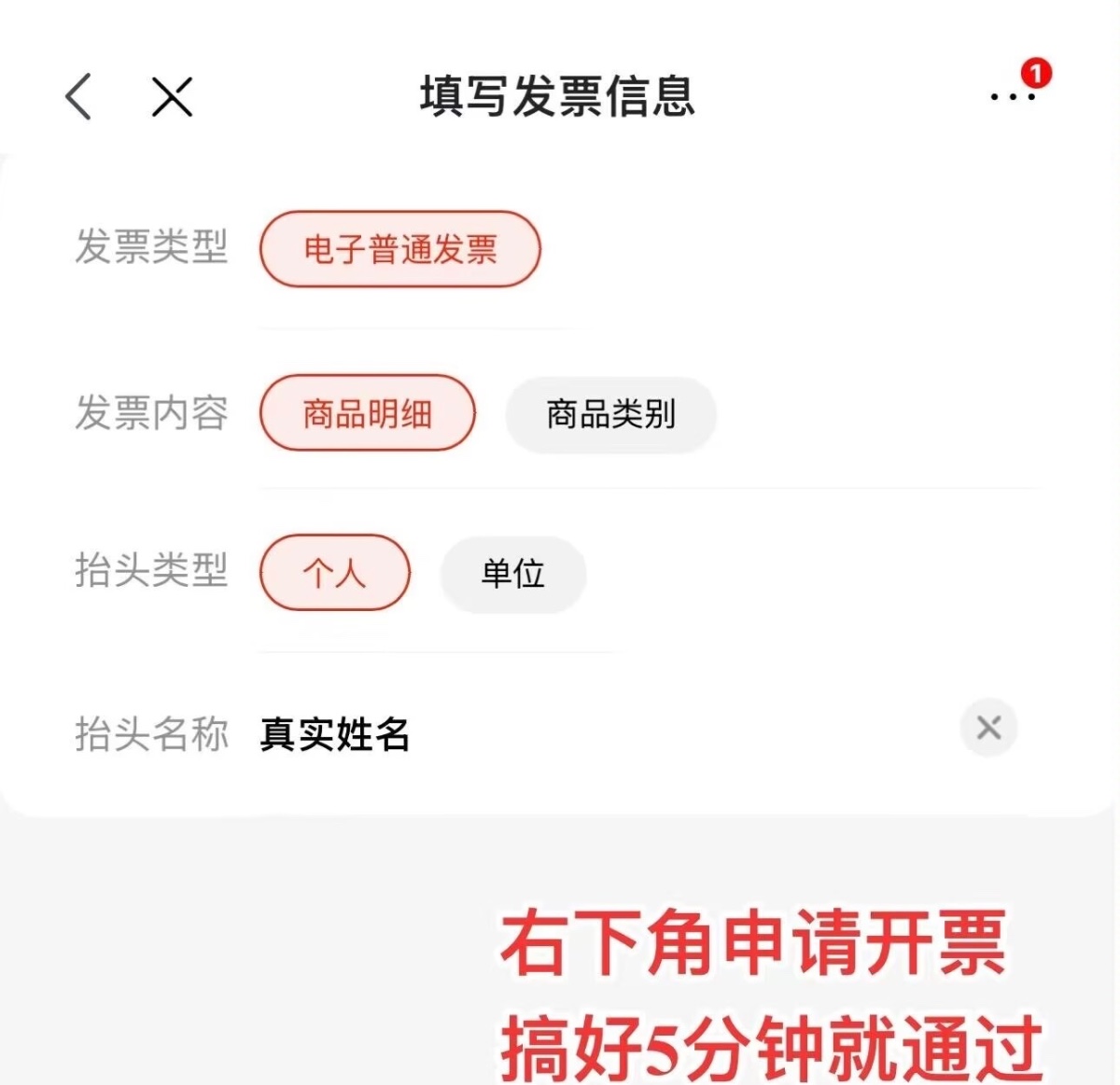Choose 商品明细 as invoice content
The height and width of the screenshot is (1085, 1120).
[x=368, y=413]
